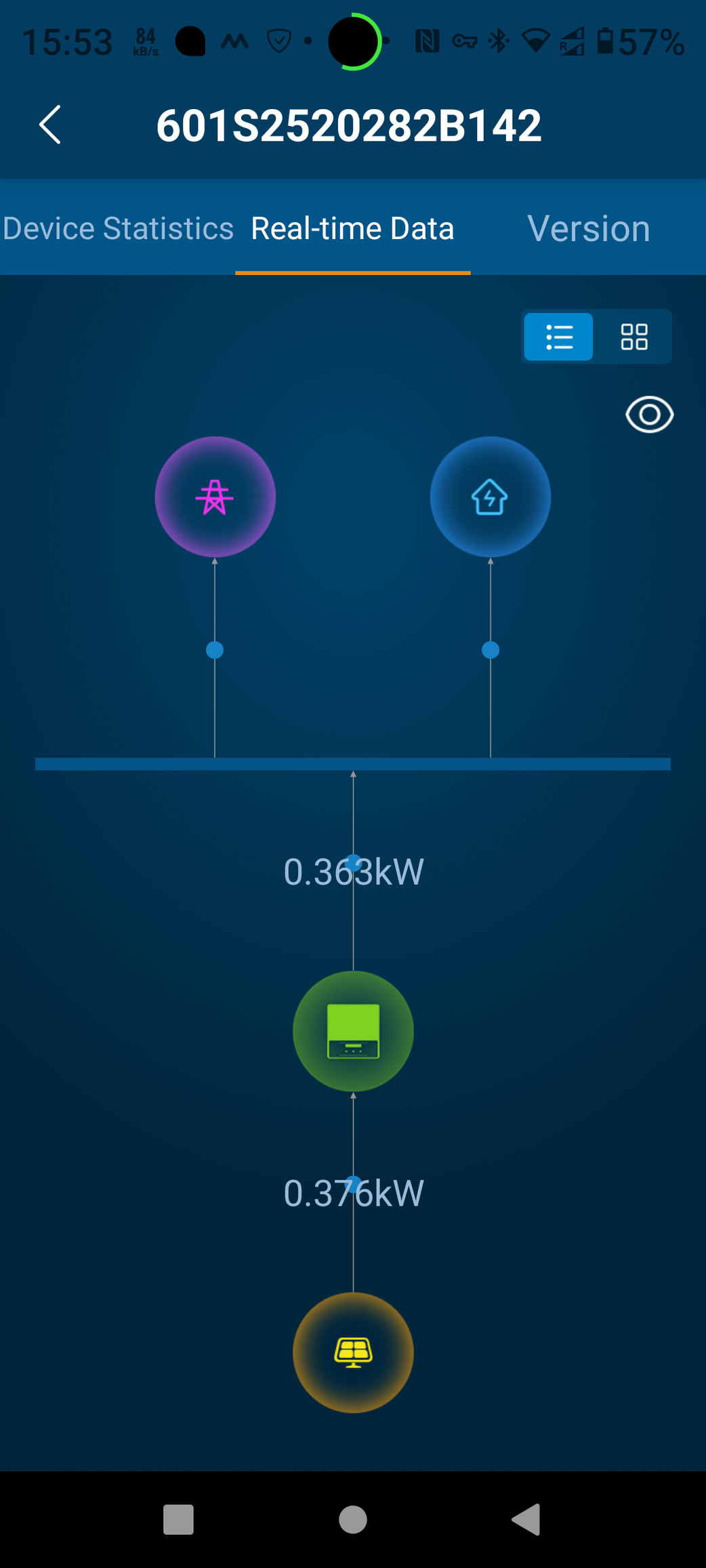Open recent apps from the navigation bar
Viewport: 706px width, 1568px height.
pos(178,1520)
